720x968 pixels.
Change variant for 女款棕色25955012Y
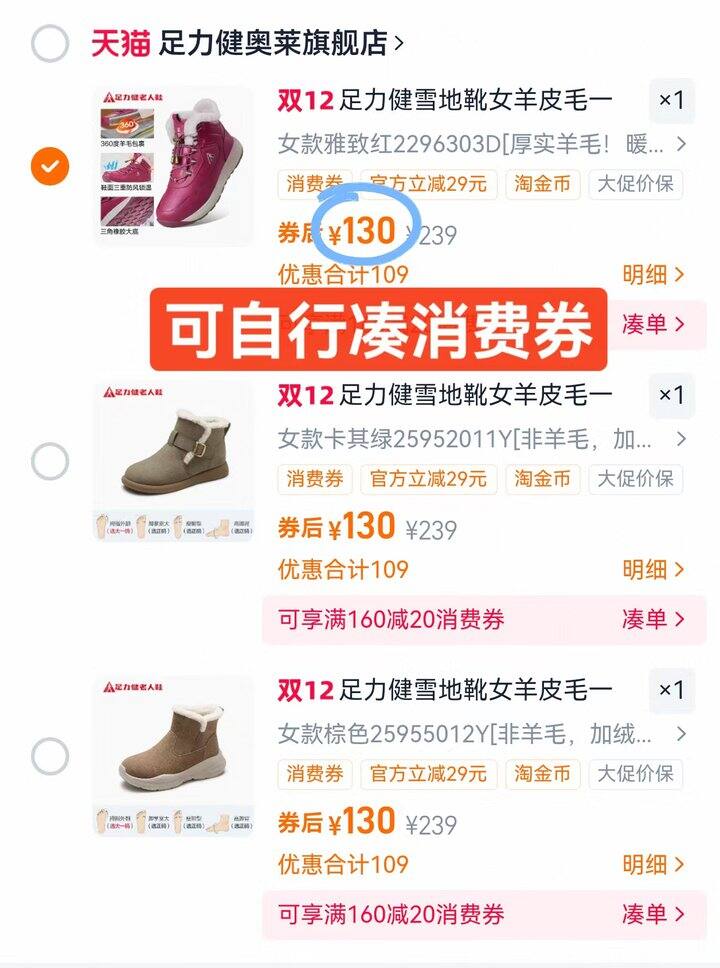point(480,735)
